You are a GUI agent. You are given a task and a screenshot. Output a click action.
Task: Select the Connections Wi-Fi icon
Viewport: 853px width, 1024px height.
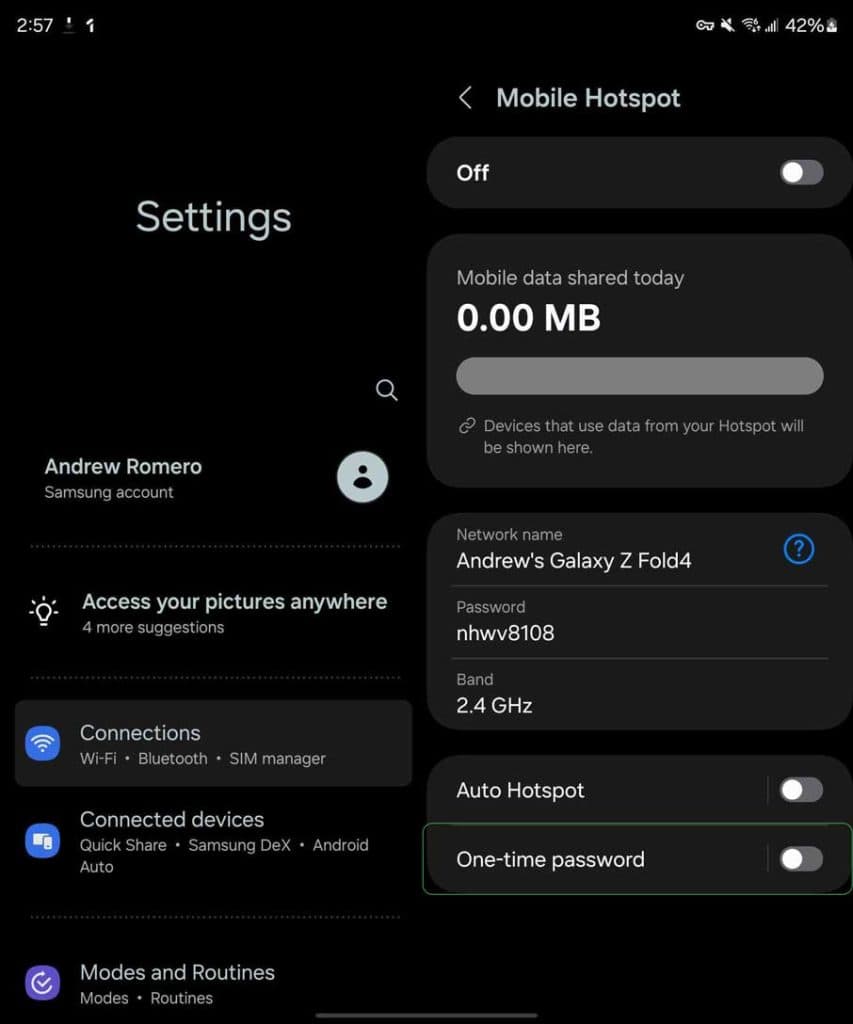42,742
